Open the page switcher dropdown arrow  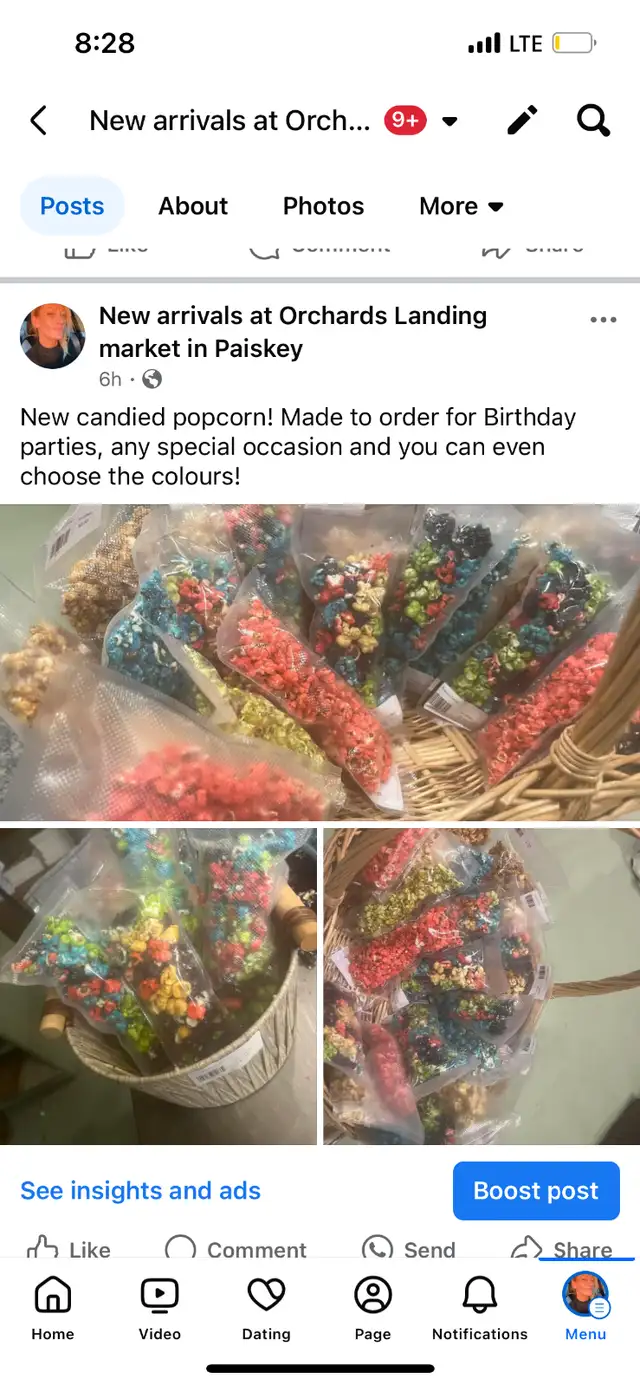450,122
